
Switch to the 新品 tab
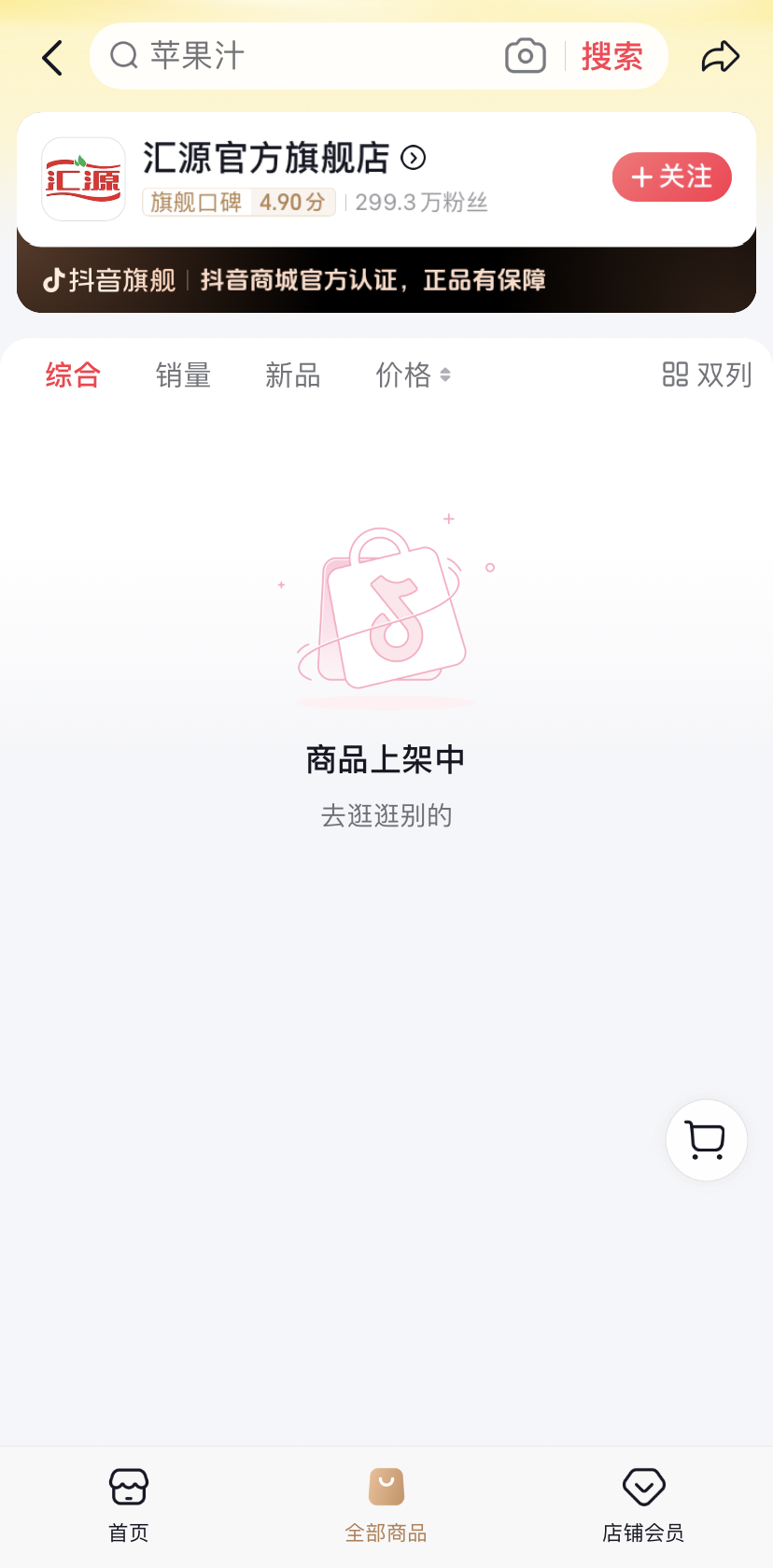click(x=293, y=374)
